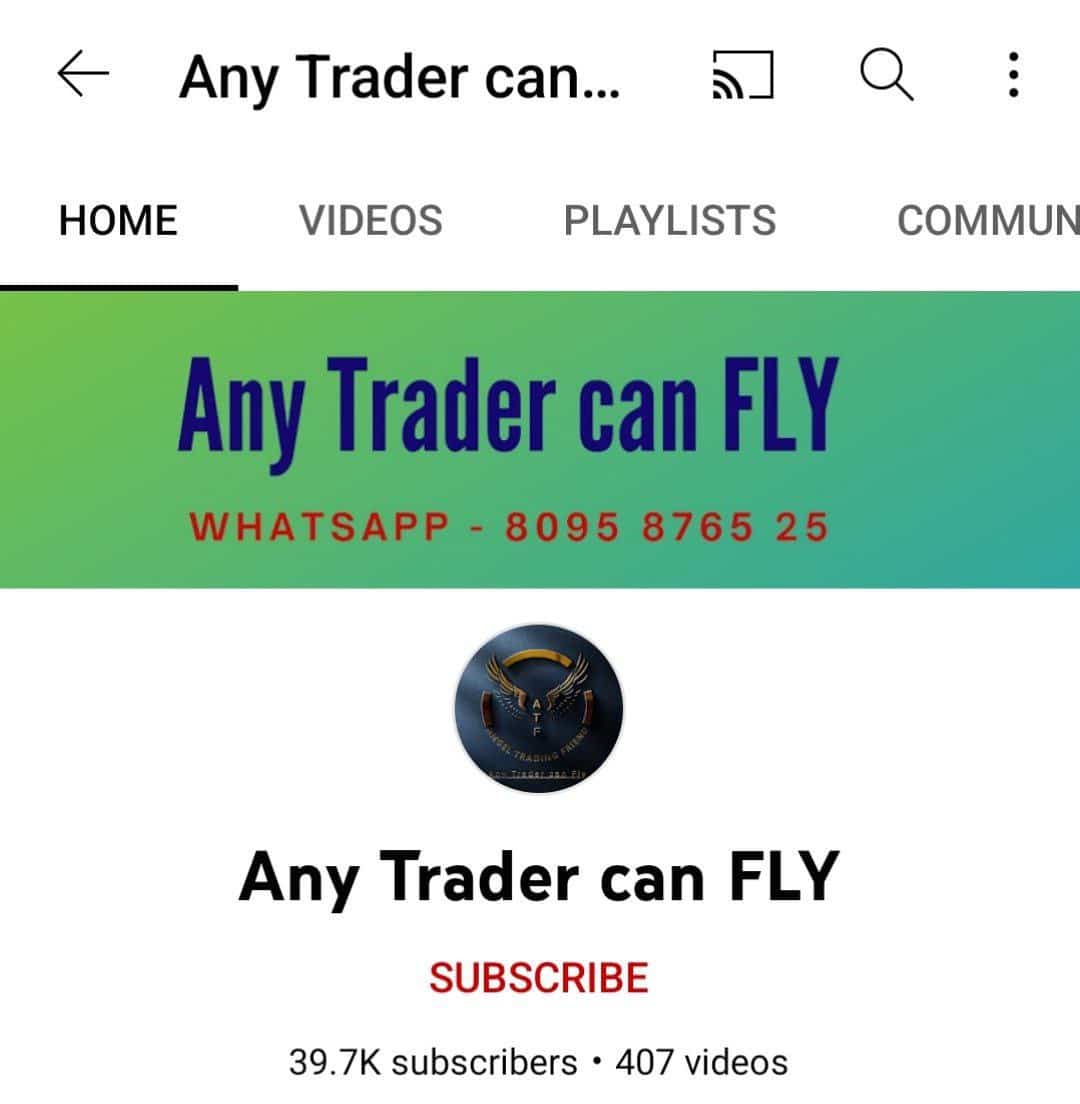
Task: Open the search magnifier icon
Action: (x=886, y=77)
